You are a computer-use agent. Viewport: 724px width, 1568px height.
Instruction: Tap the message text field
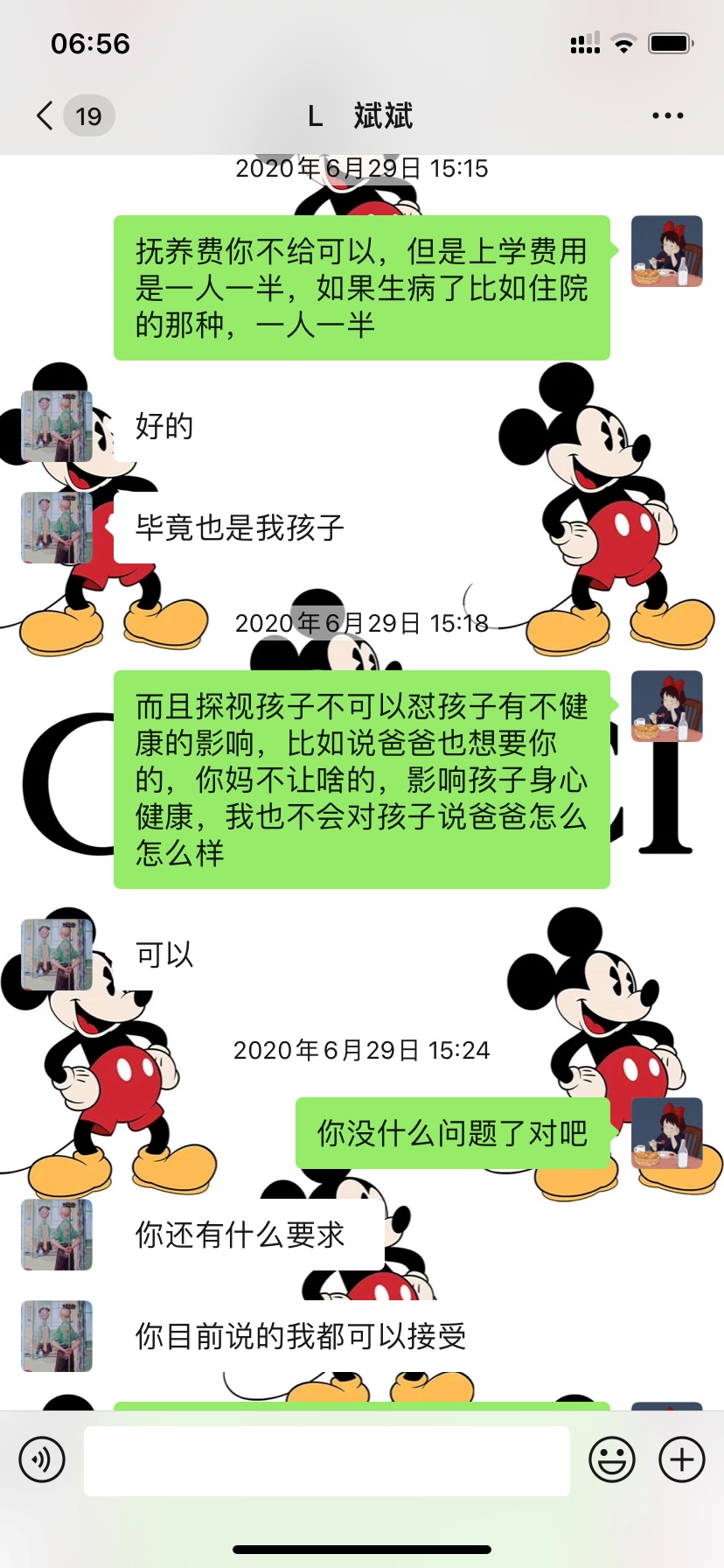[x=326, y=1459]
